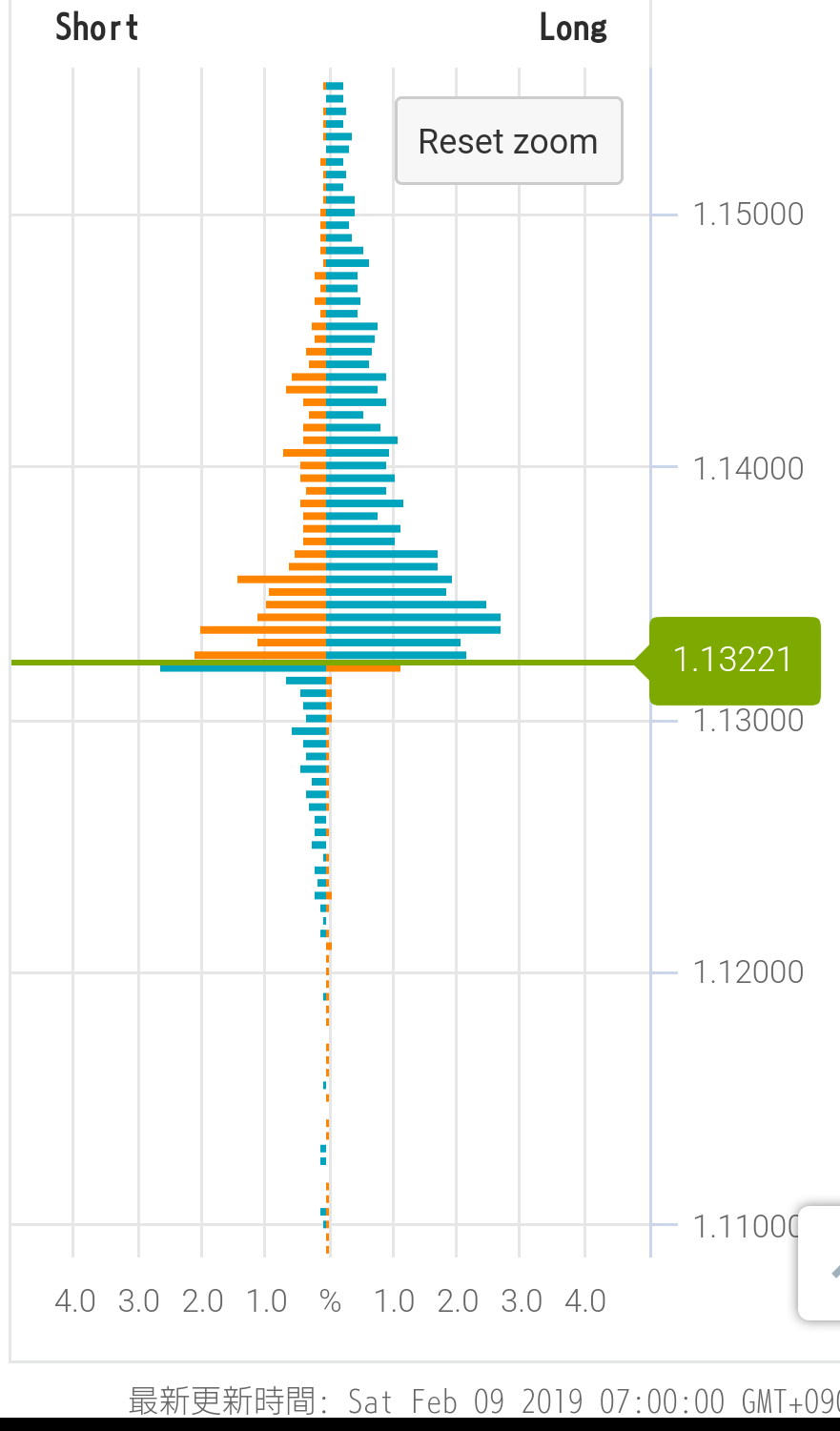The width and height of the screenshot is (840, 1431).
Task: Tap the Reset zoom button
Action: (508, 141)
